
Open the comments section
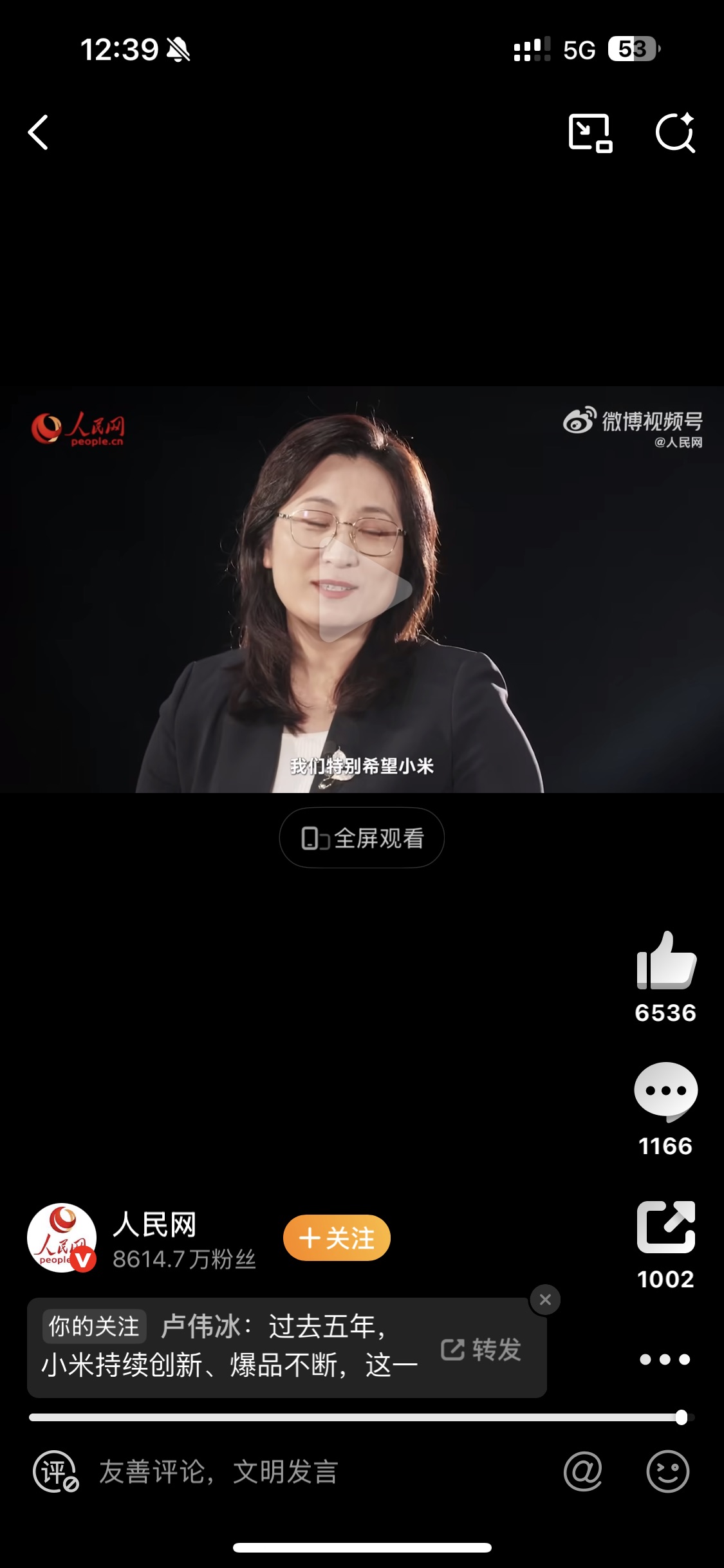point(666,1092)
